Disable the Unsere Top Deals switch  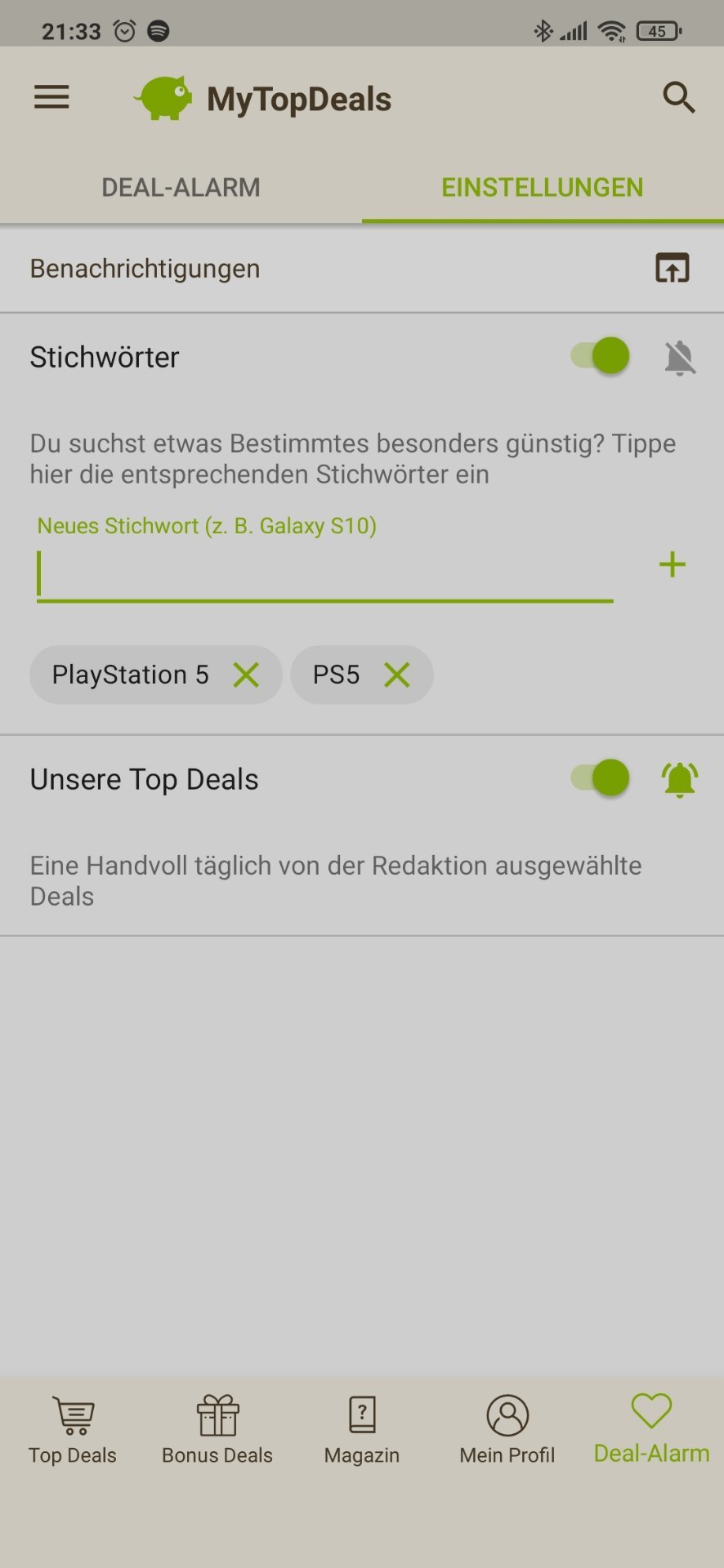pyautogui.click(x=601, y=777)
